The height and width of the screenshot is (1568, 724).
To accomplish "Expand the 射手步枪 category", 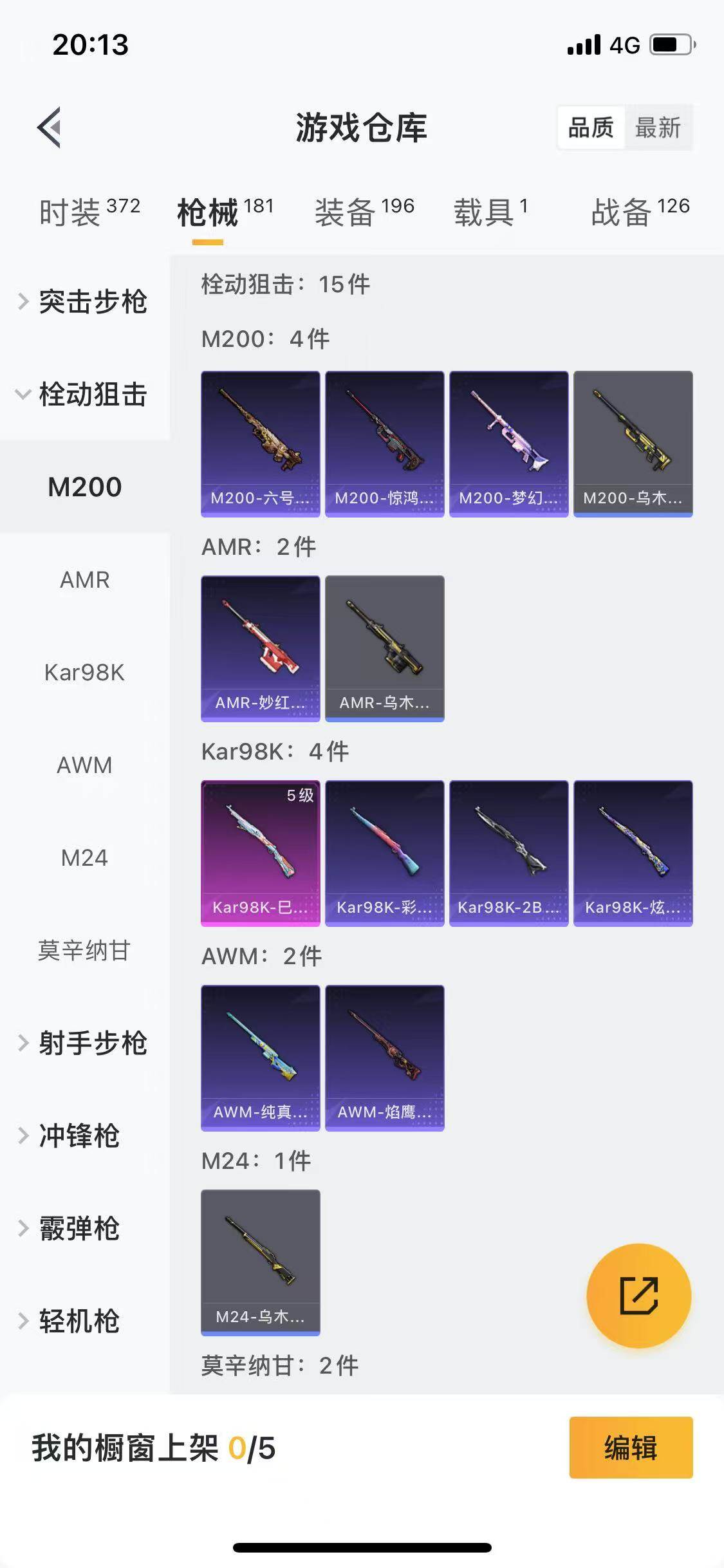I will [85, 1043].
